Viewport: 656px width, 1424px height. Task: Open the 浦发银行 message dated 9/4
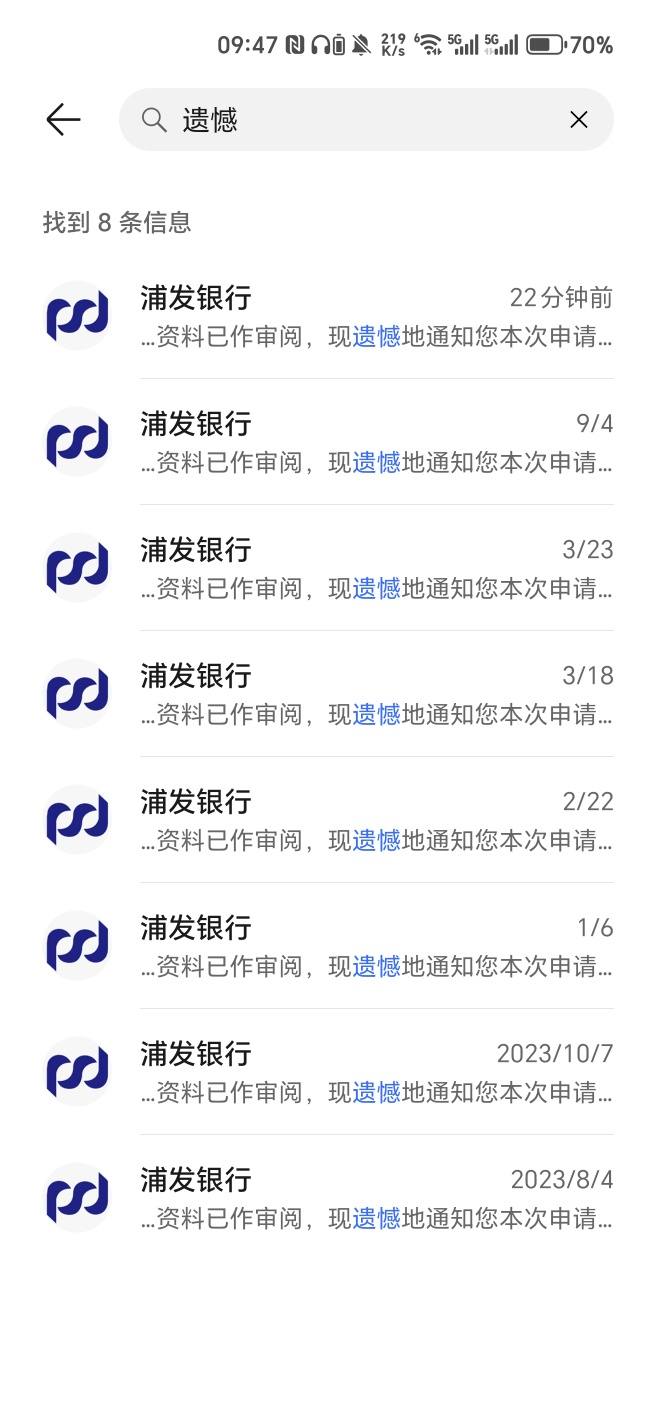[x=328, y=442]
